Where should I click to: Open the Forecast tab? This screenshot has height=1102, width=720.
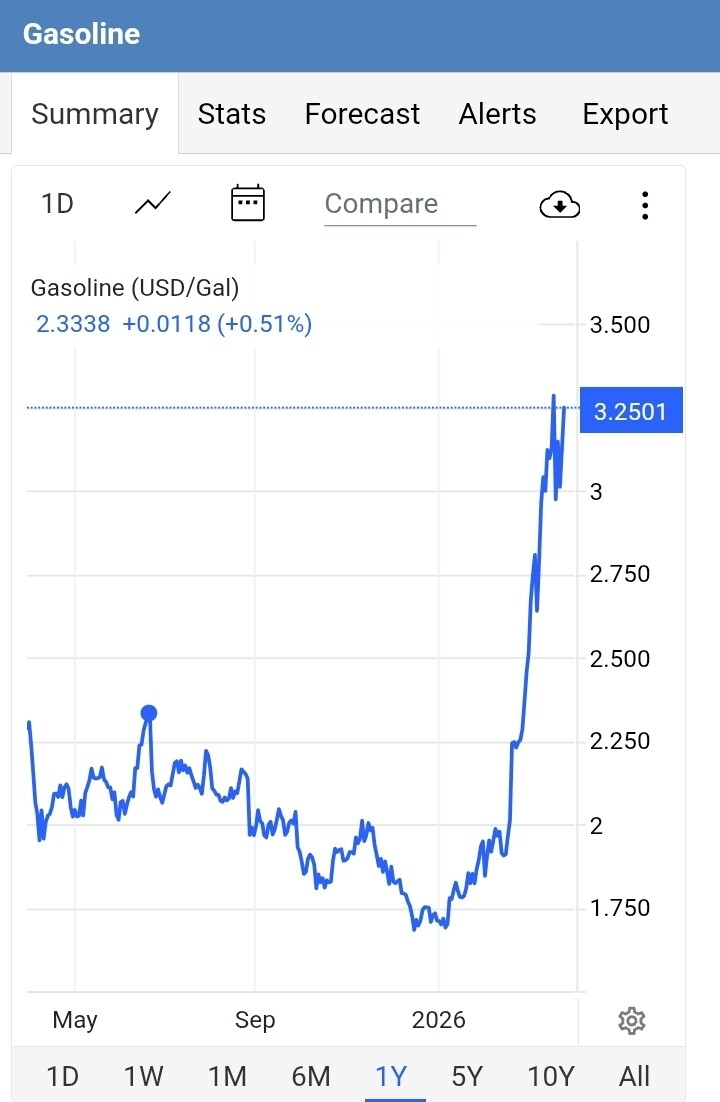[x=362, y=114]
